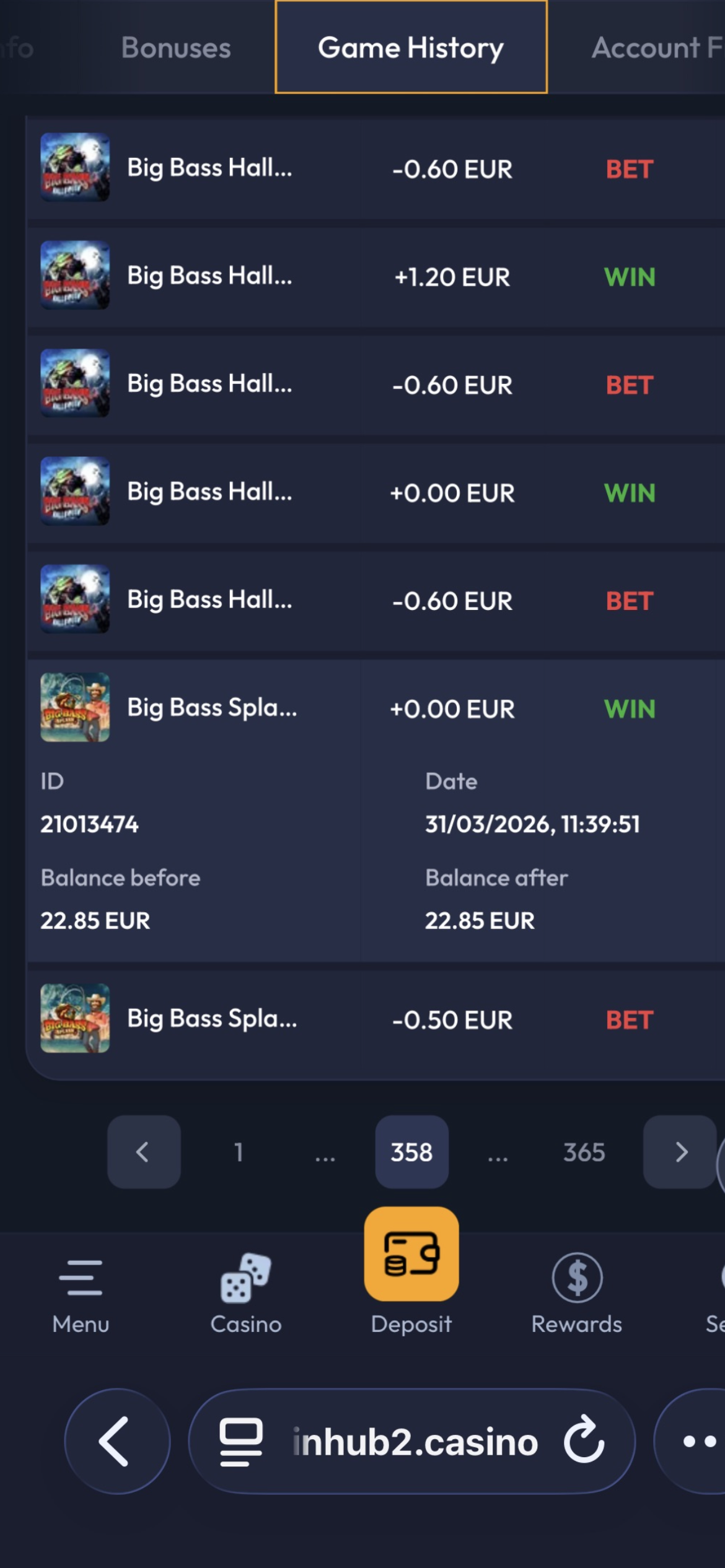
Task: Jump to page 1
Action: tap(239, 1152)
